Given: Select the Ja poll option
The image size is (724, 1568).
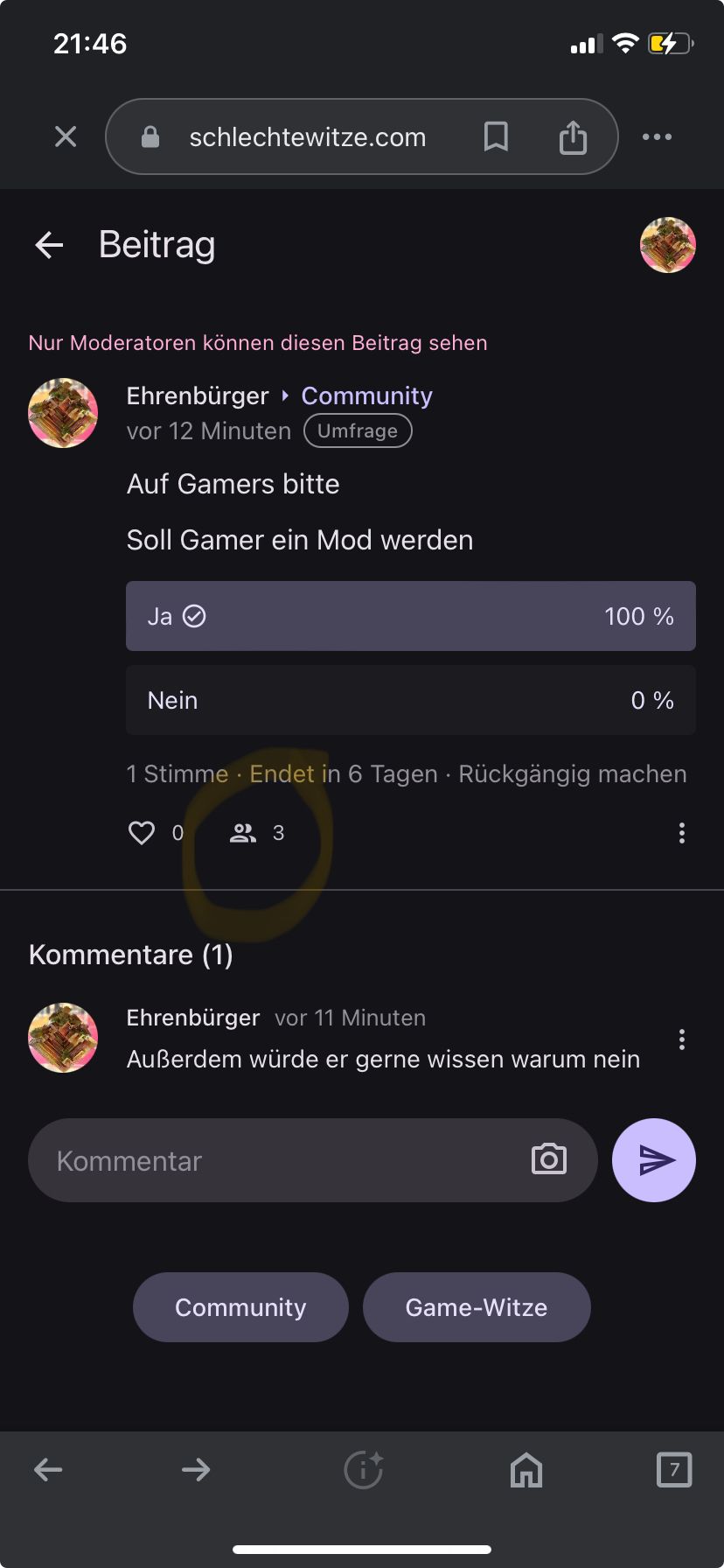Looking at the screenshot, I should point(410,616).
